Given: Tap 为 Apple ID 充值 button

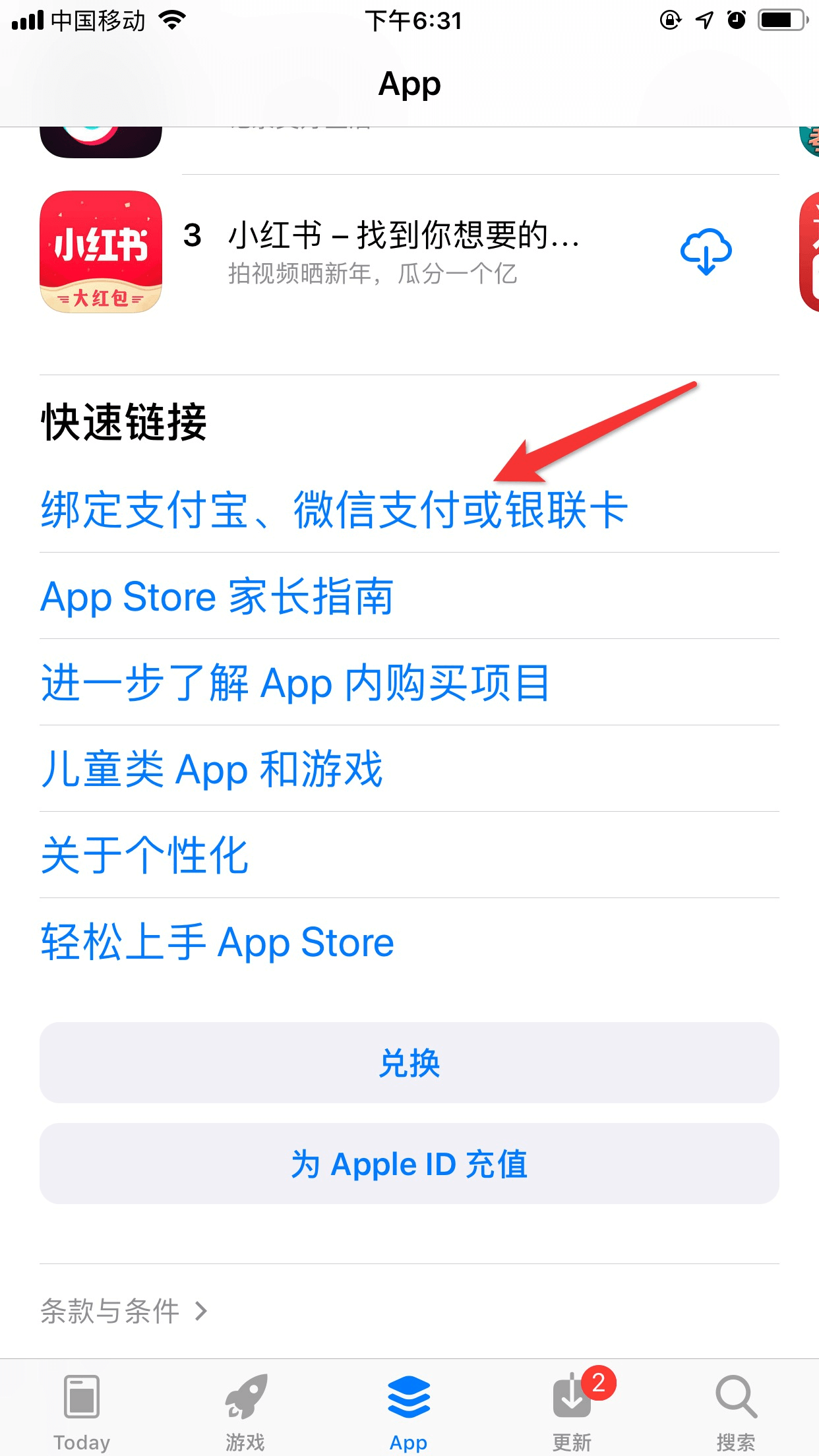Looking at the screenshot, I should [409, 1164].
